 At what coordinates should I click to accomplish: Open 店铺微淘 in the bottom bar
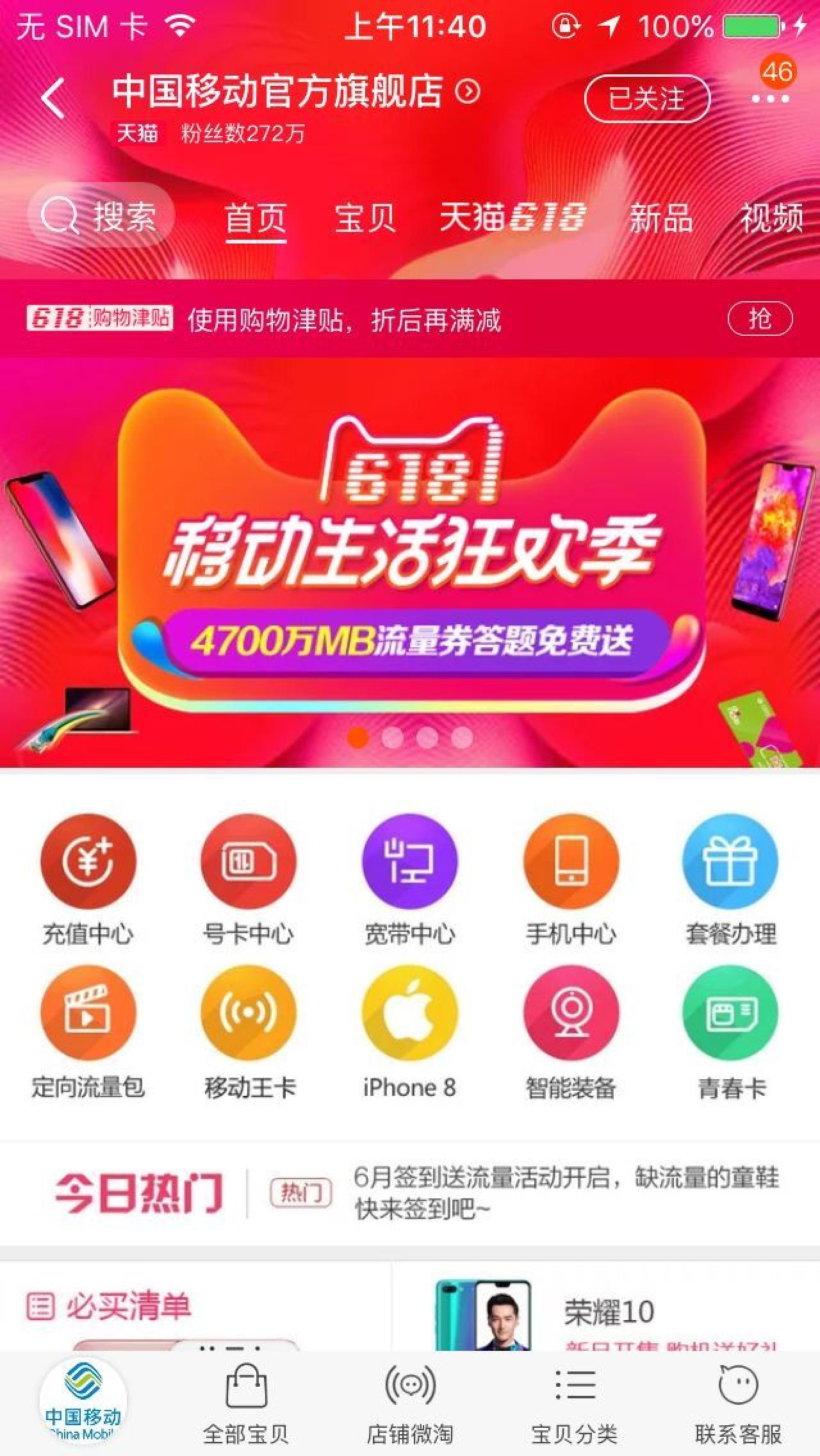pos(410,1403)
